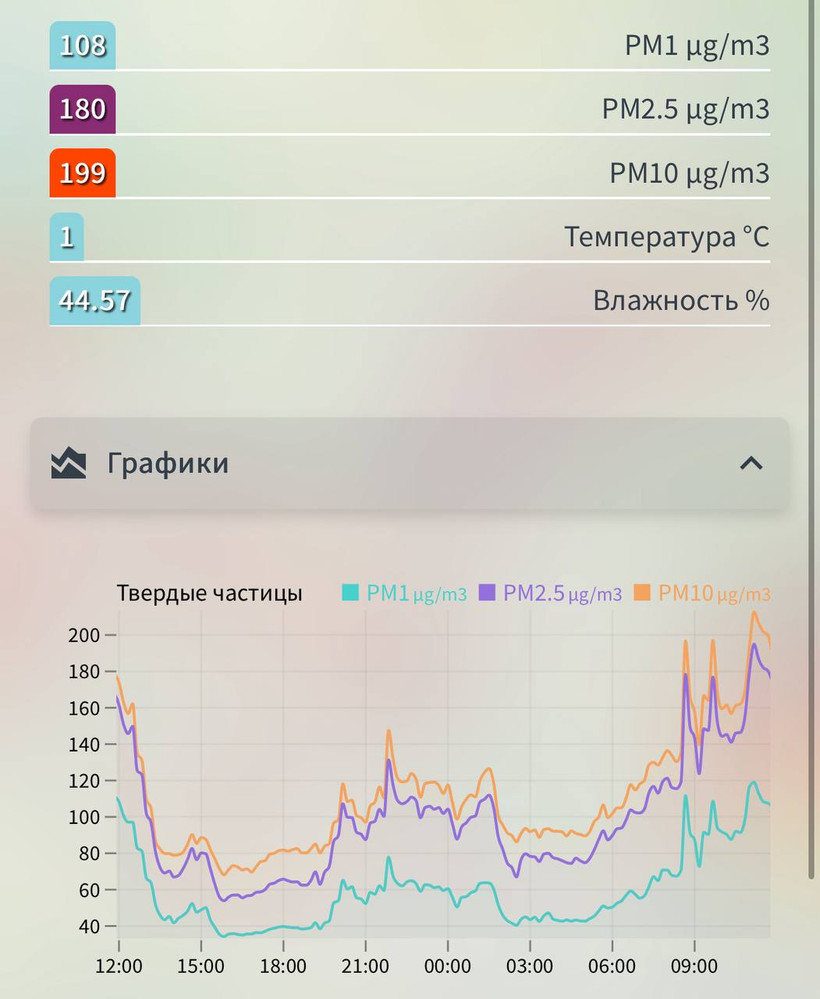
Task: Toggle PM10 legend entry on chart
Action: (x=704, y=593)
